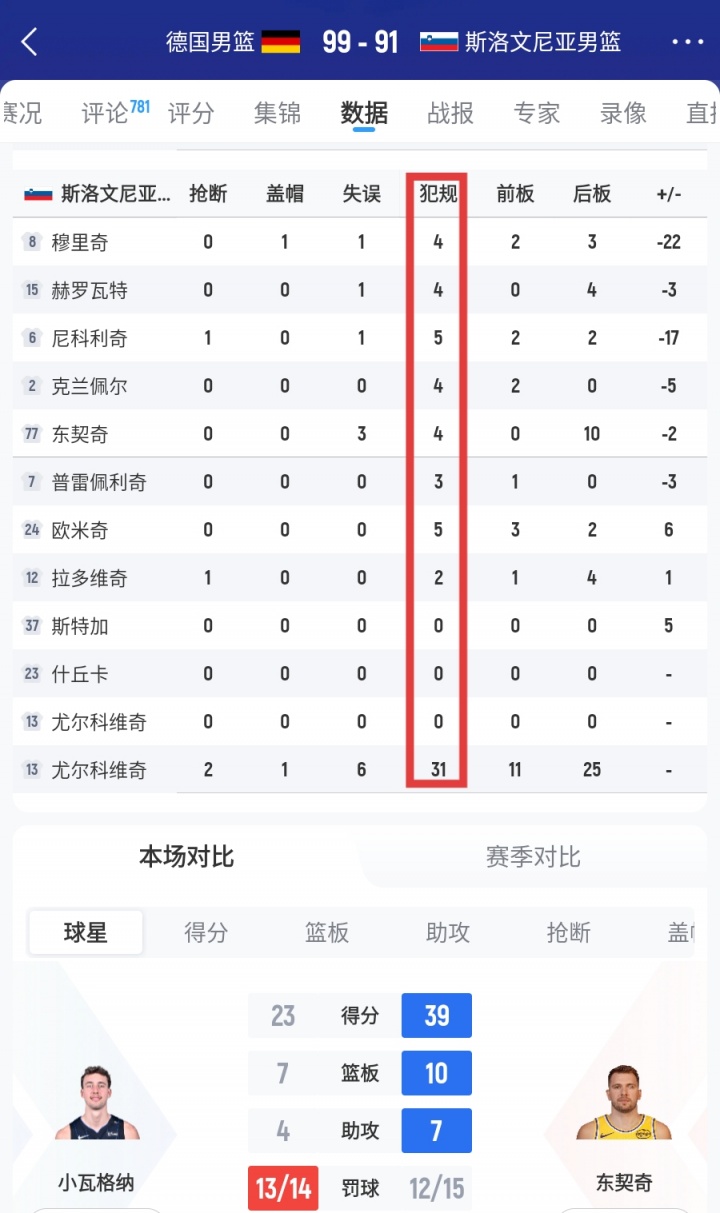Select the 赛季对比 comparison tab
This screenshot has width=720, height=1213.
click(x=533, y=857)
